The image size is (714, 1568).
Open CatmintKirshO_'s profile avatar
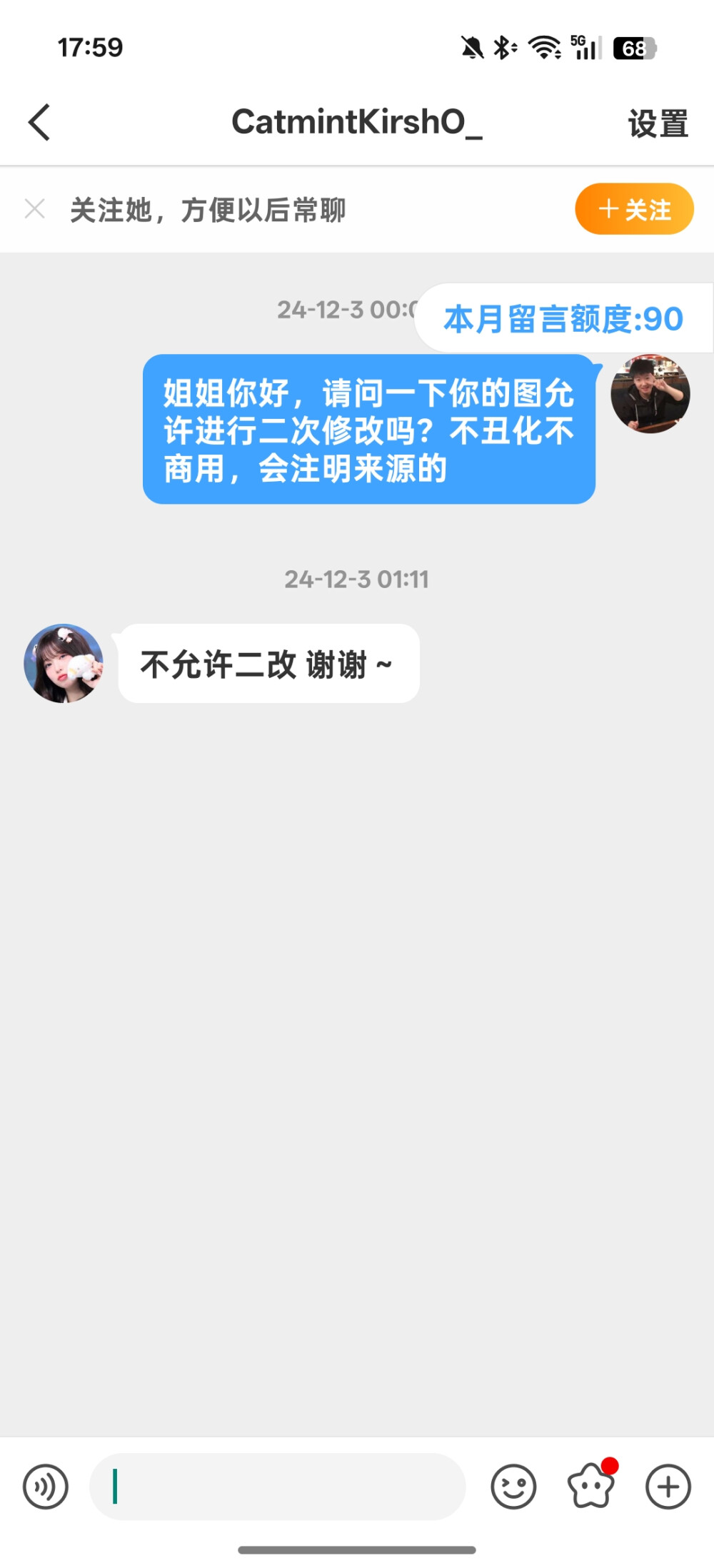[x=64, y=662]
